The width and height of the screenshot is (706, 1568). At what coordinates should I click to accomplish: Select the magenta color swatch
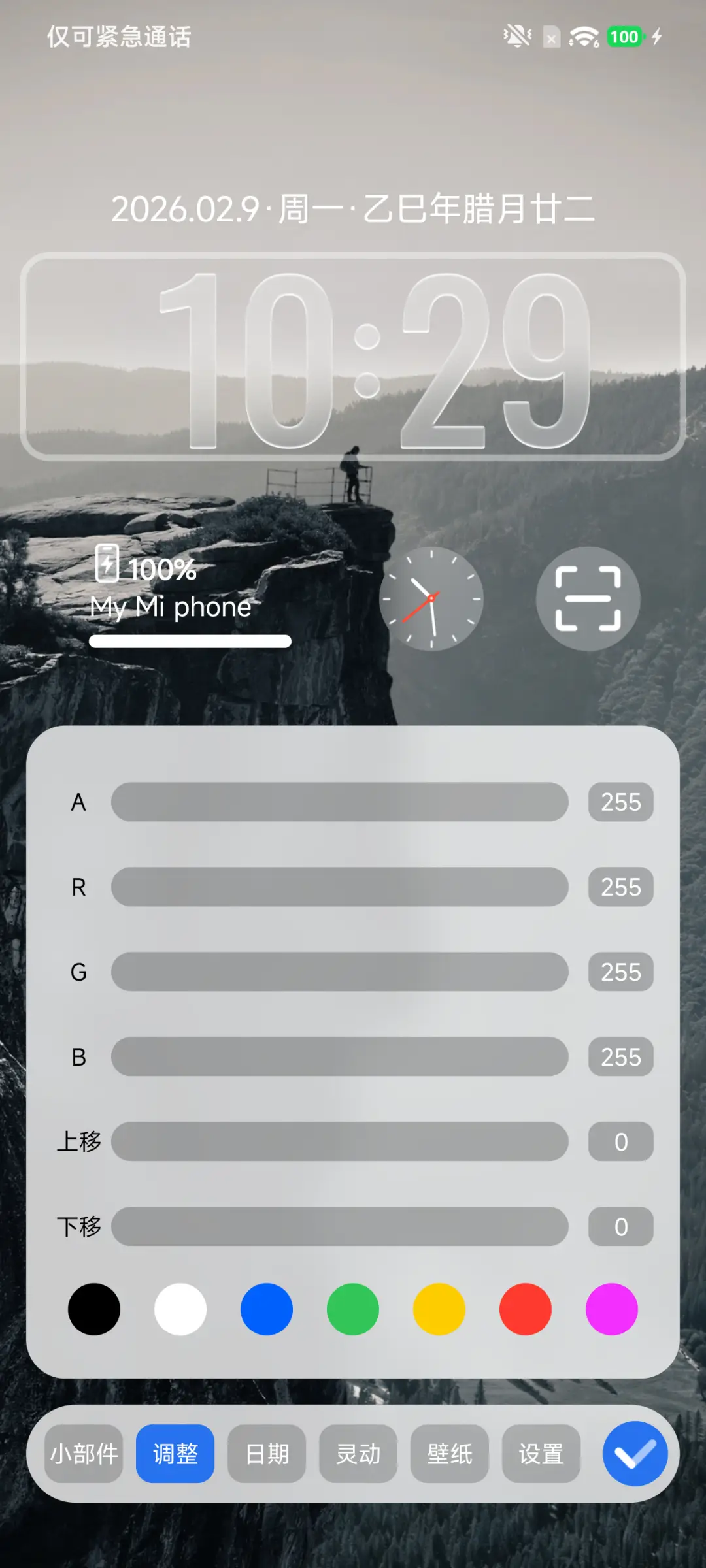tap(611, 1309)
